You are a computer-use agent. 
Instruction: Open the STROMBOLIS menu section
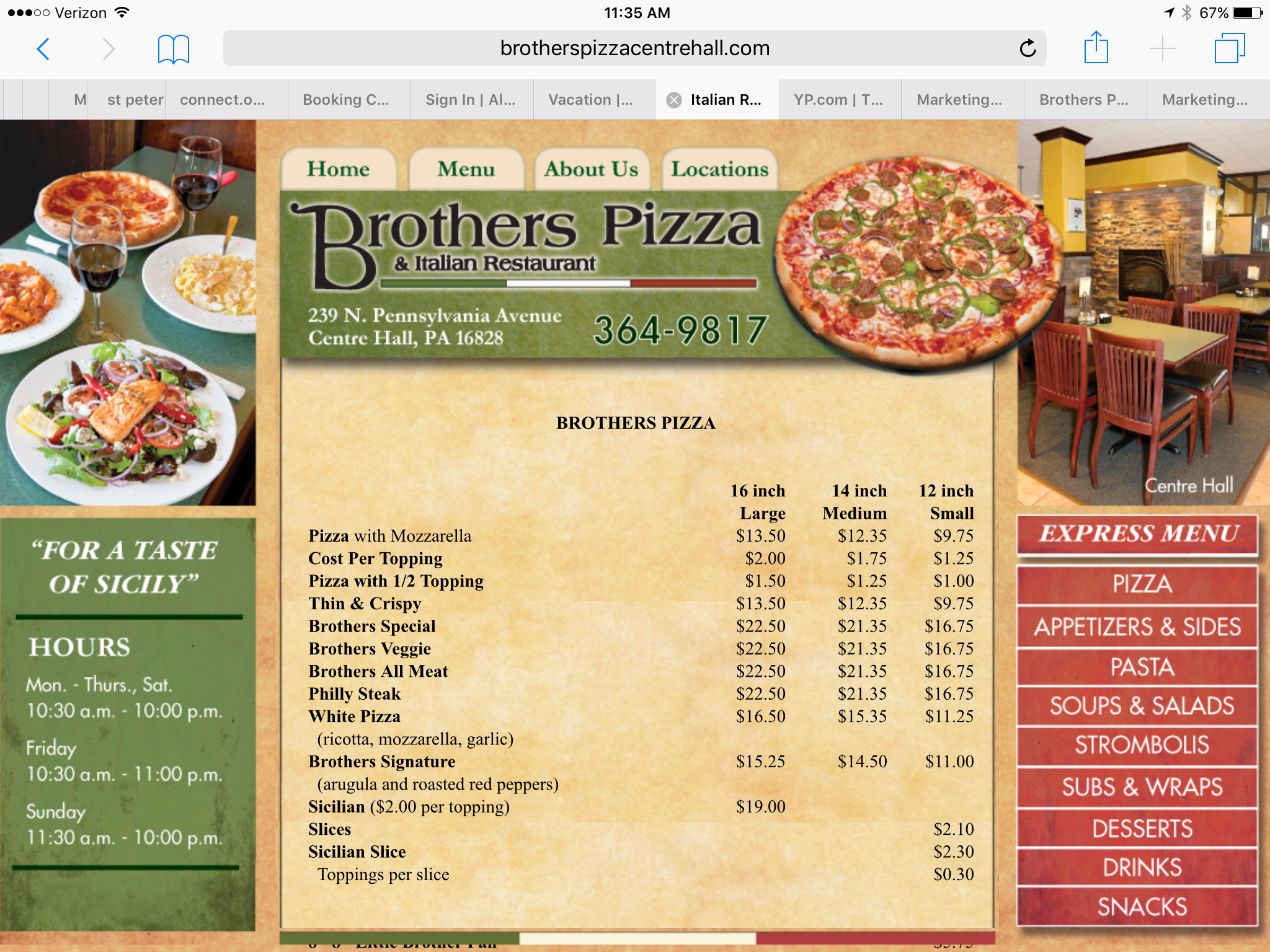coord(1142,745)
